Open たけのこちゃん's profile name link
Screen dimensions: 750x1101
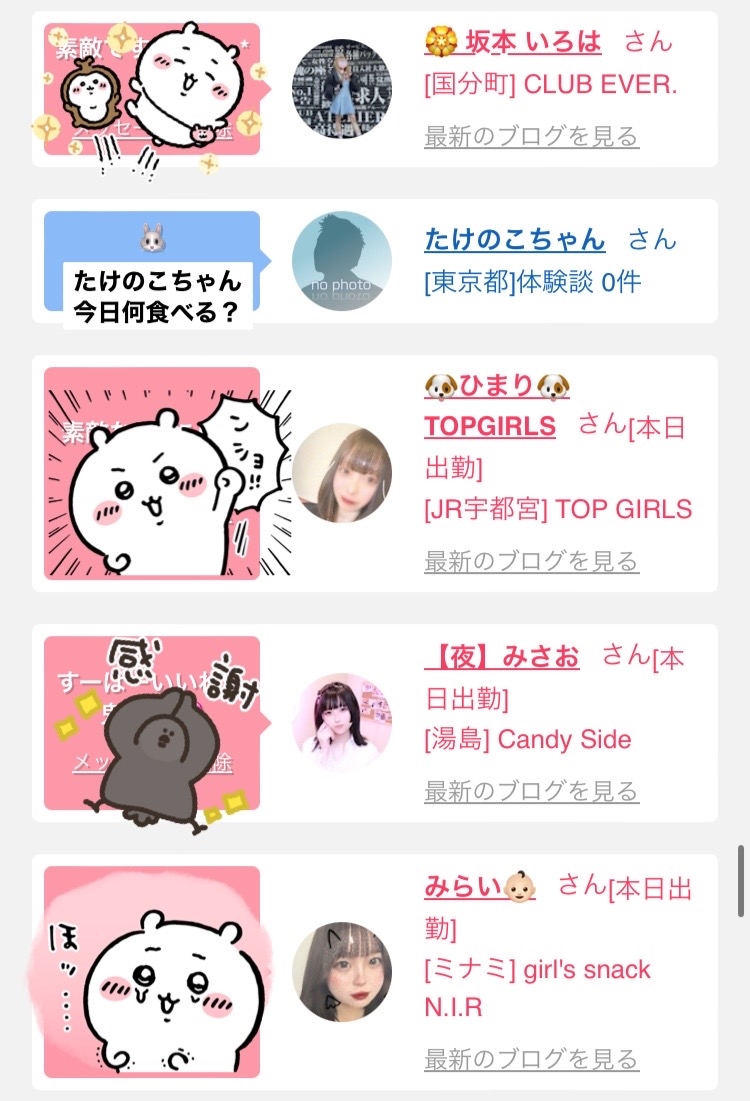pos(515,239)
